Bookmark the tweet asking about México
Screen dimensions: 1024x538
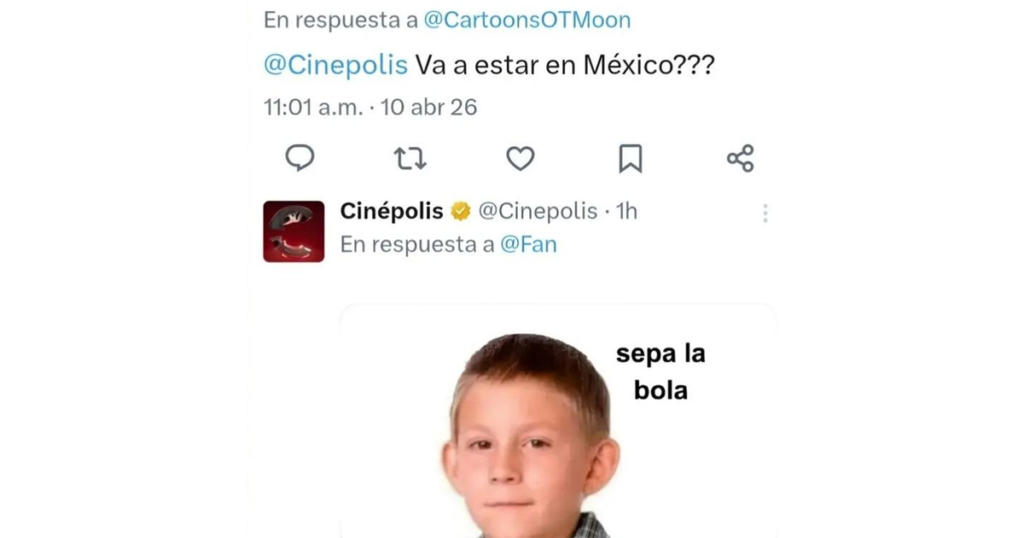pyautogui.click(x=630, y=158)
